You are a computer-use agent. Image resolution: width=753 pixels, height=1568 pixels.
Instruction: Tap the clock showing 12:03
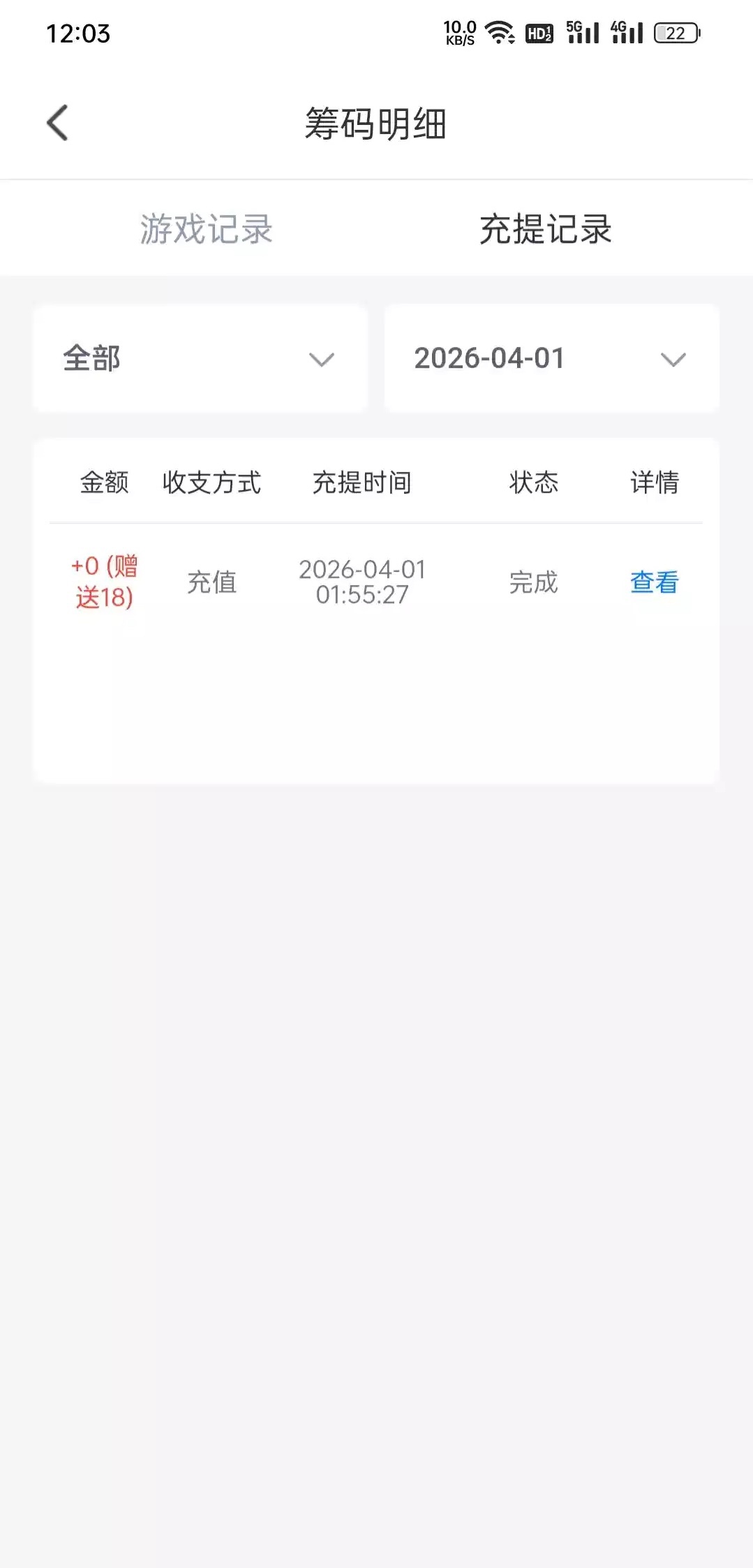(x=77, y=34)
